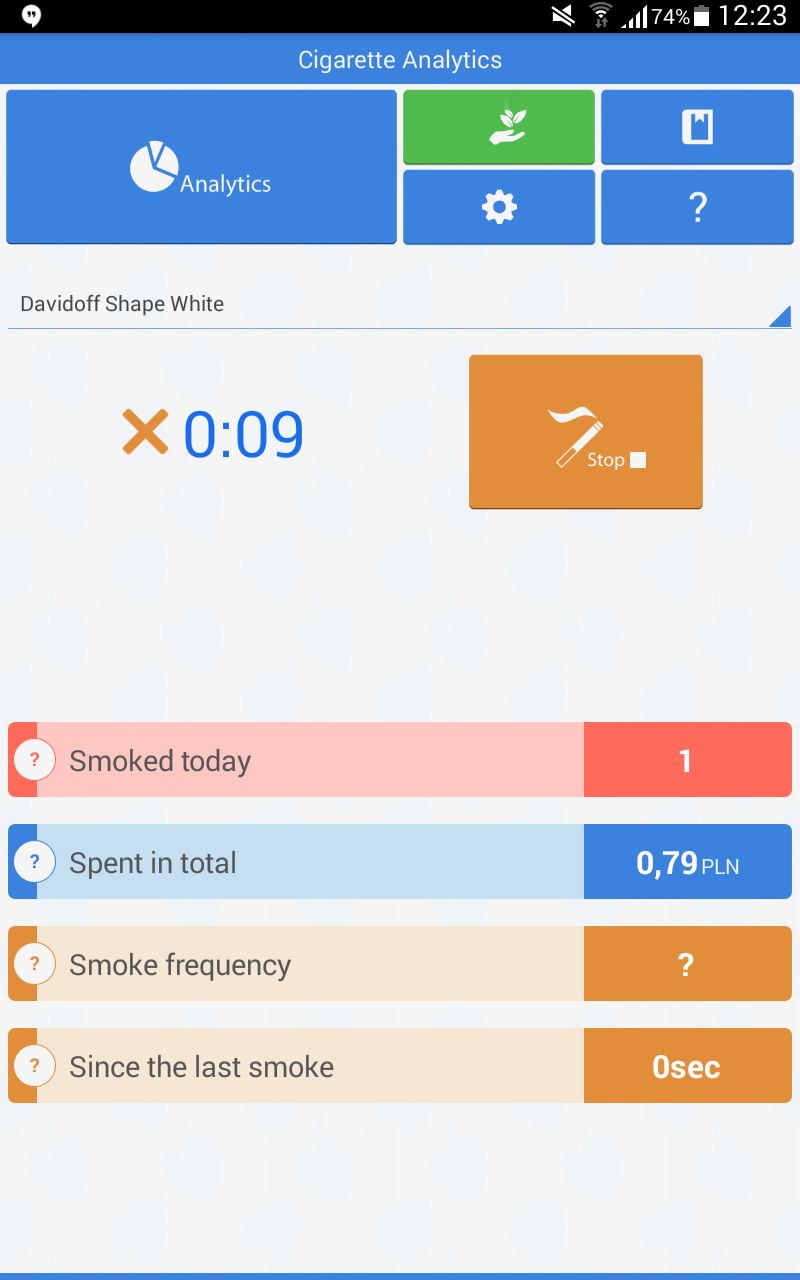The width and height of the screenshot is (800, 1280).
Task: Show info for Smoked today
Action: tap(35, 760)
